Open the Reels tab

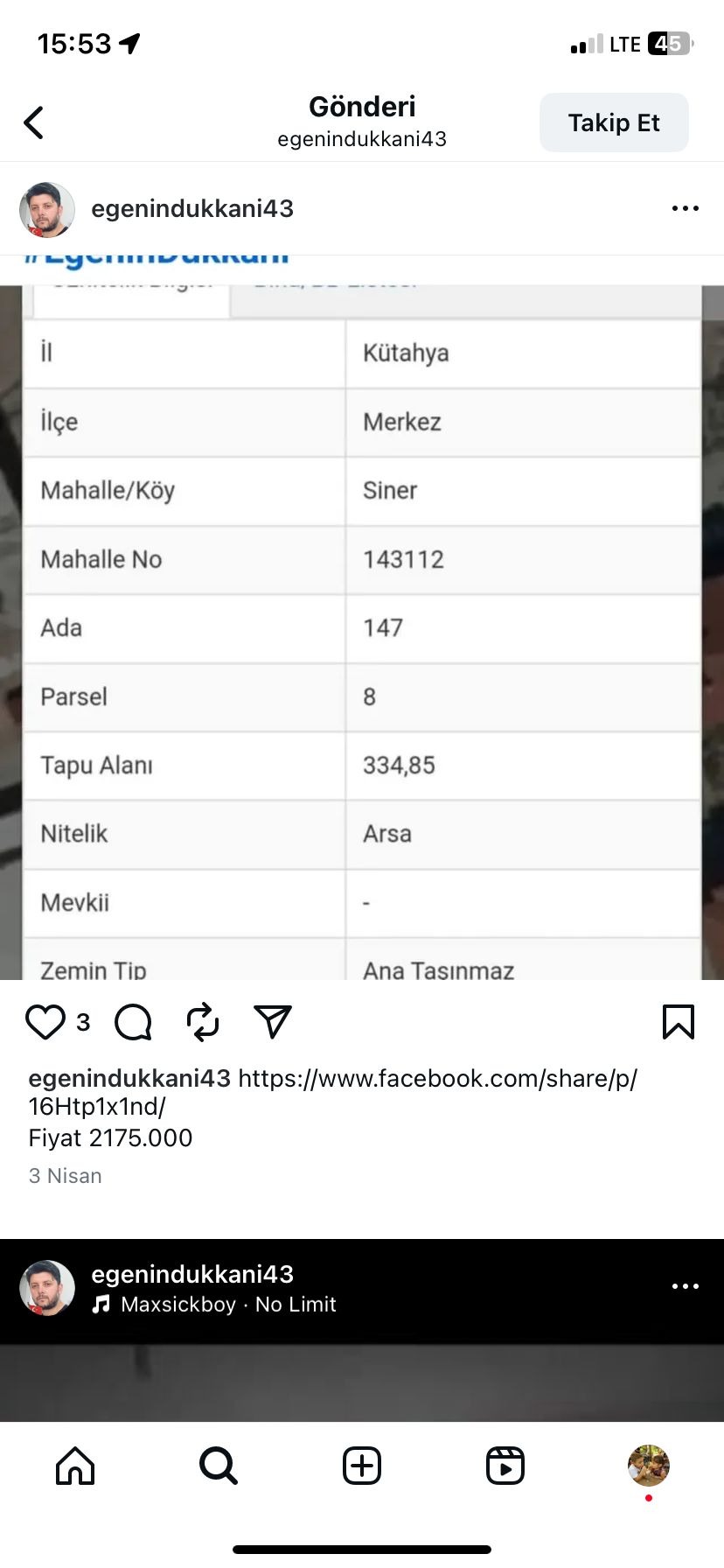505,1466
